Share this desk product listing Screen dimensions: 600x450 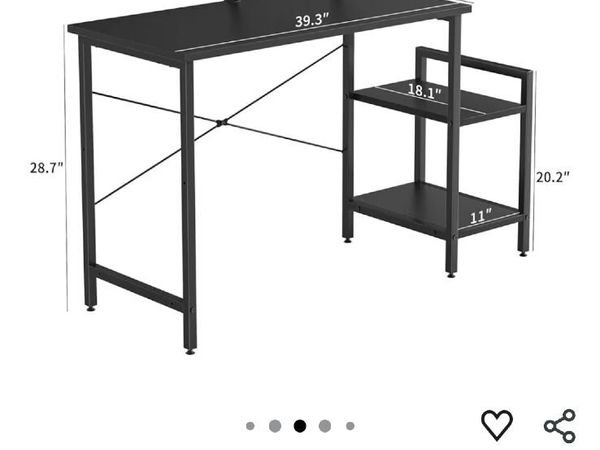[560, 426]
